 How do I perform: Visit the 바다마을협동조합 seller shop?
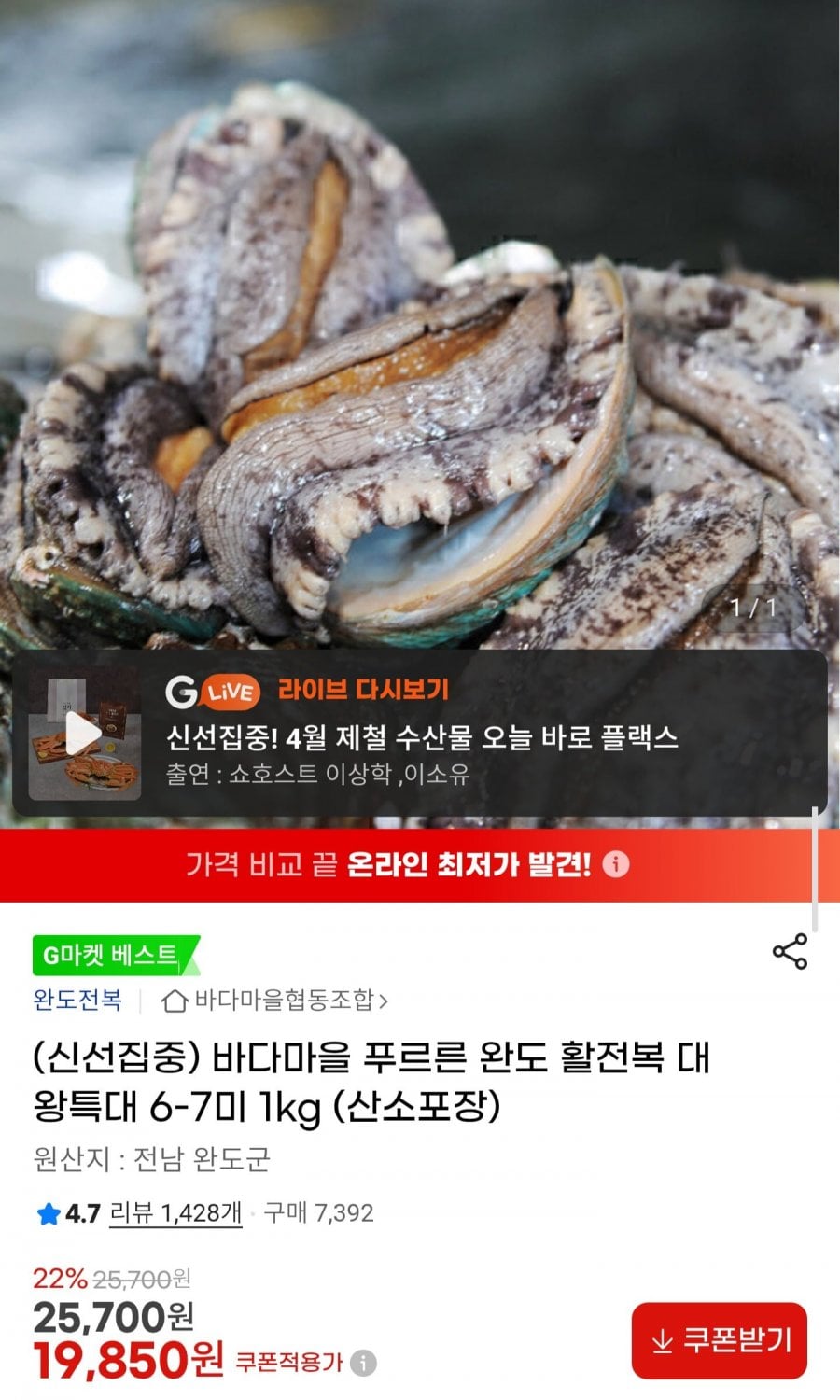pos(275,1001)
